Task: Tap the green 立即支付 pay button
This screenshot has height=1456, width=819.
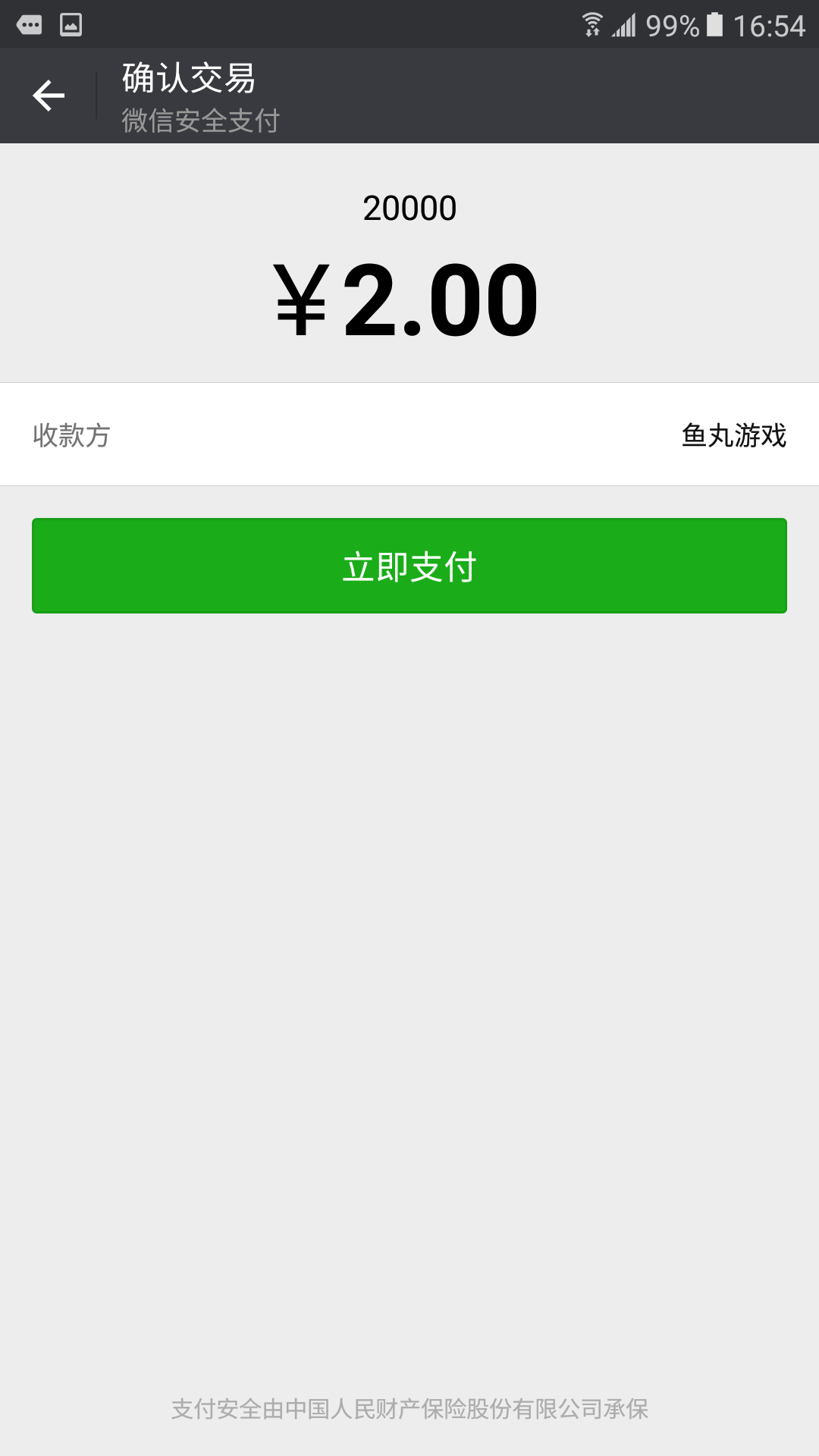Action: click(x=409, y=566)
